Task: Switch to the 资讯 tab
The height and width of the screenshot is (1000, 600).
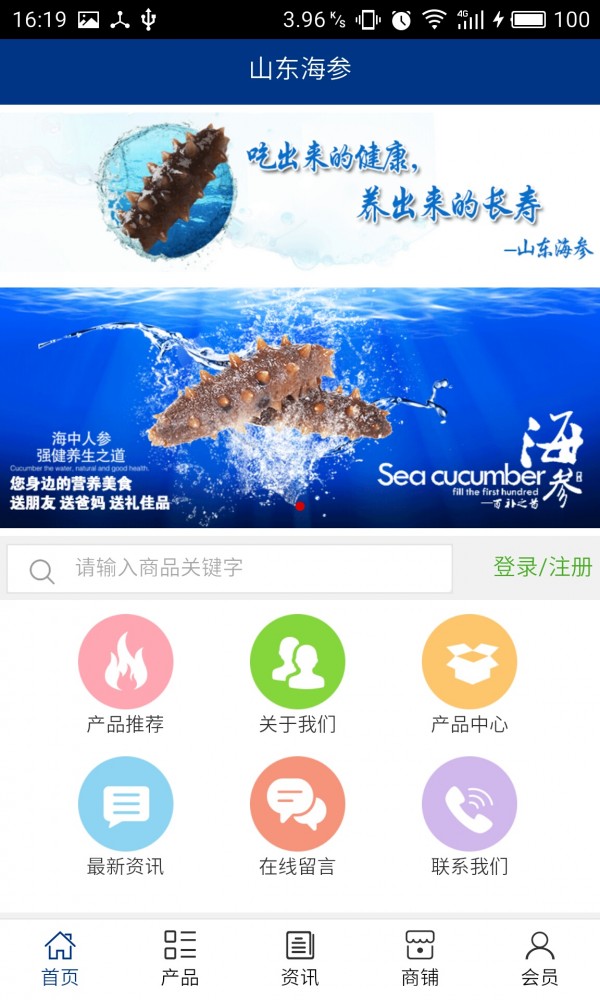Action: (x=300, y=958)
